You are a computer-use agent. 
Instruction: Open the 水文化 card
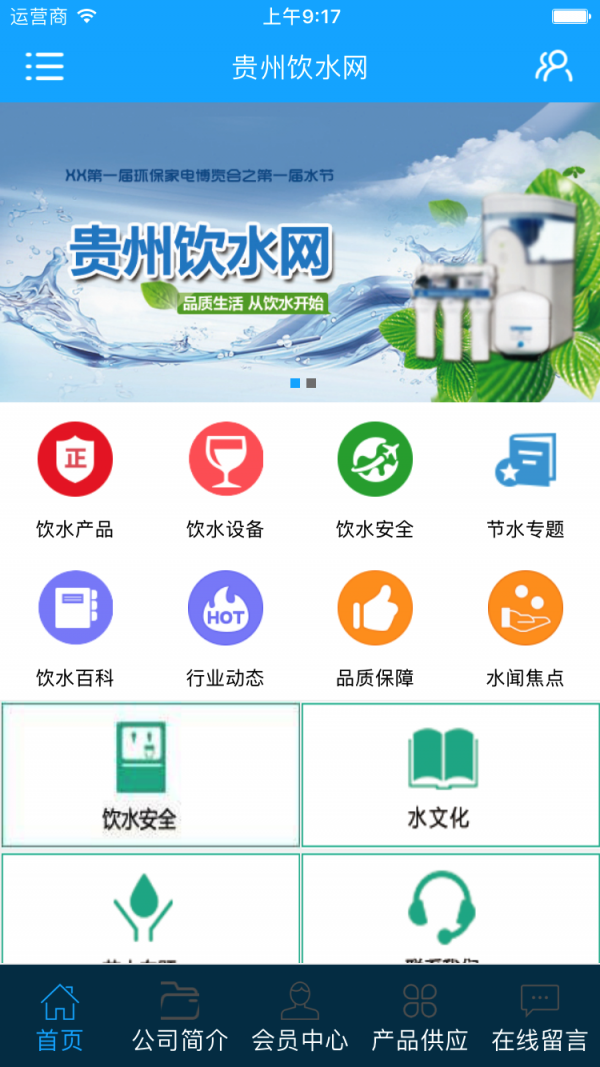450,775
